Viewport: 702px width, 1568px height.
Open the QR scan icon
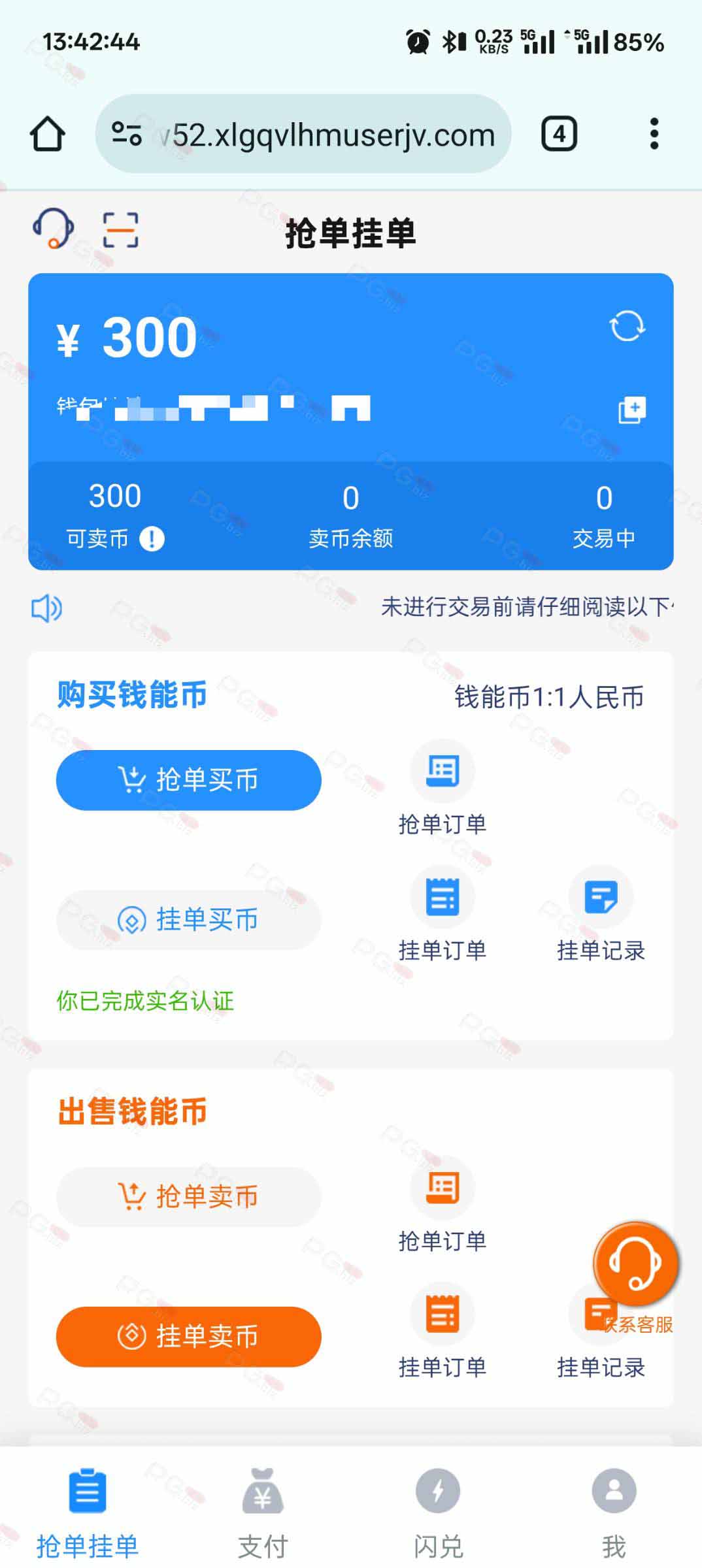pos(121,230)
